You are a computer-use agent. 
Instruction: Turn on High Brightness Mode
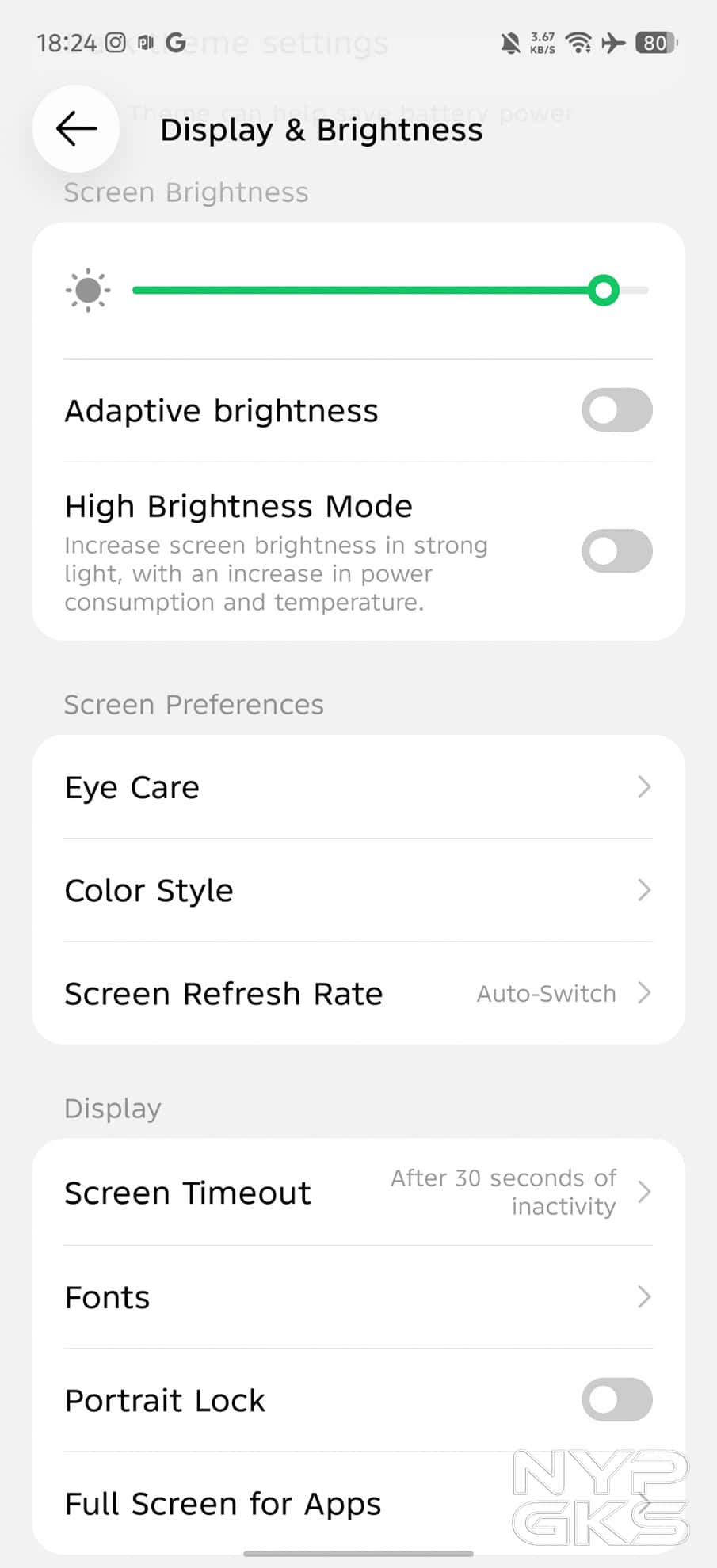coord(616,551)
